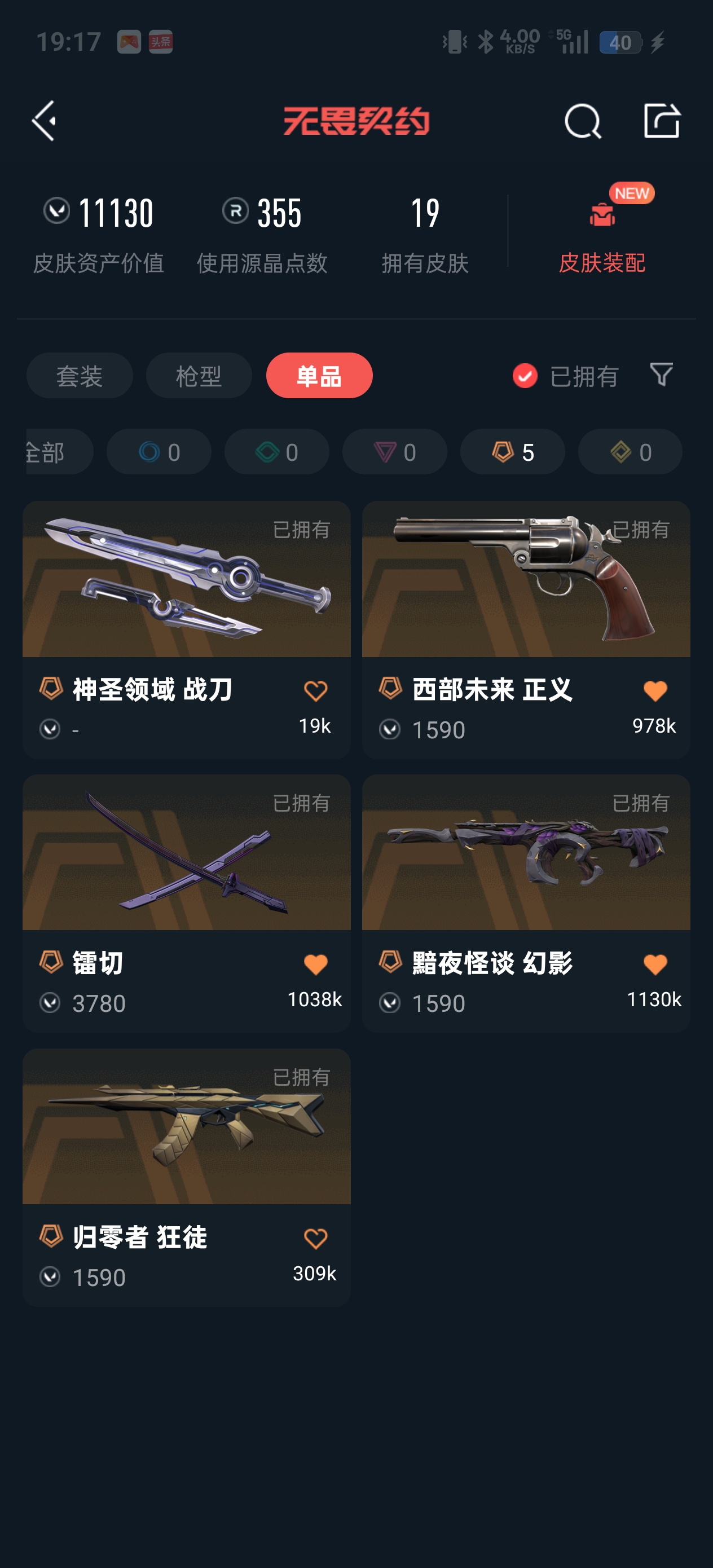Go back using the back arrow
Viewport: 713px width, 1568px height.
coord(45,121)
